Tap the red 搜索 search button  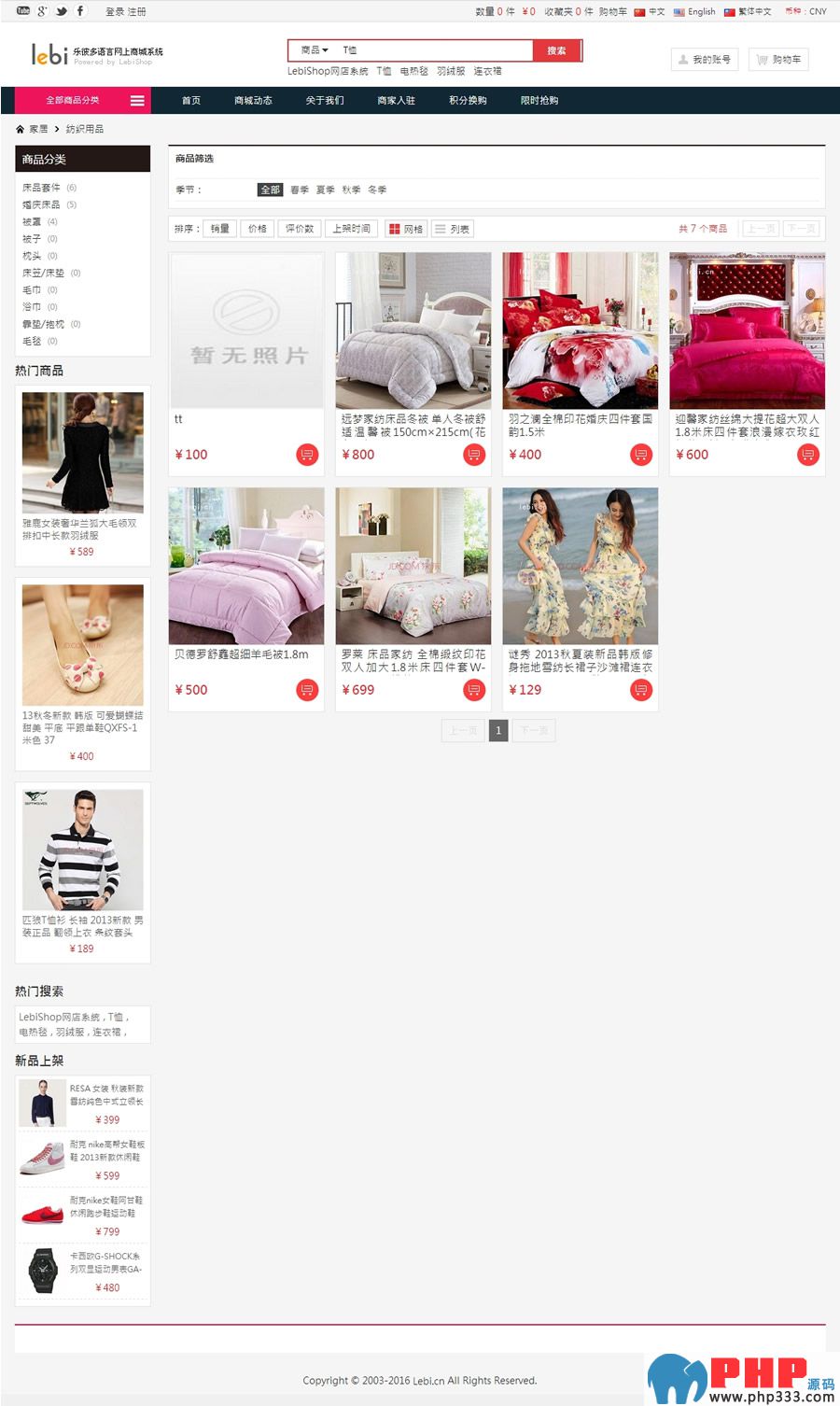[x=556, y=50]
